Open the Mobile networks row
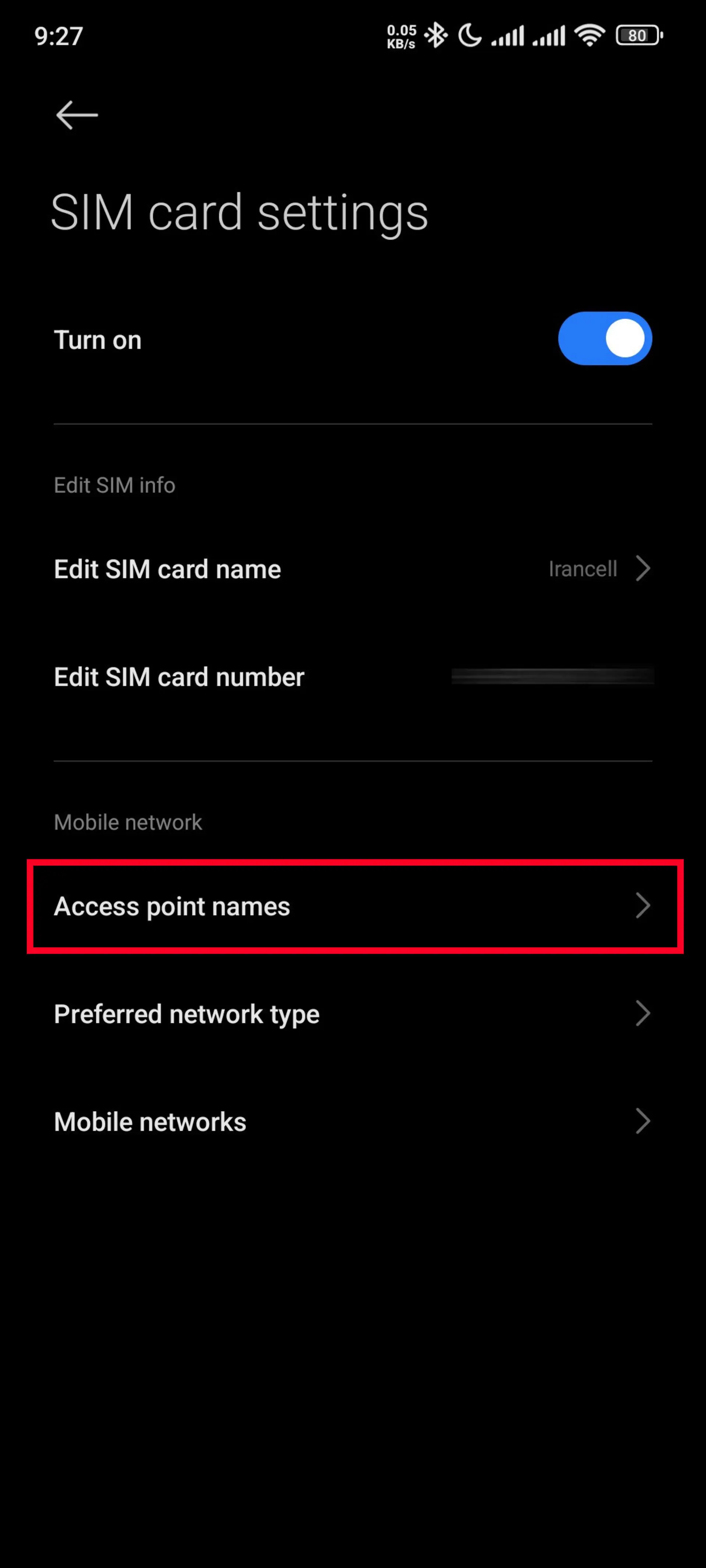Viewport: 706px width, 1568px height. (x=353, y=1121)
